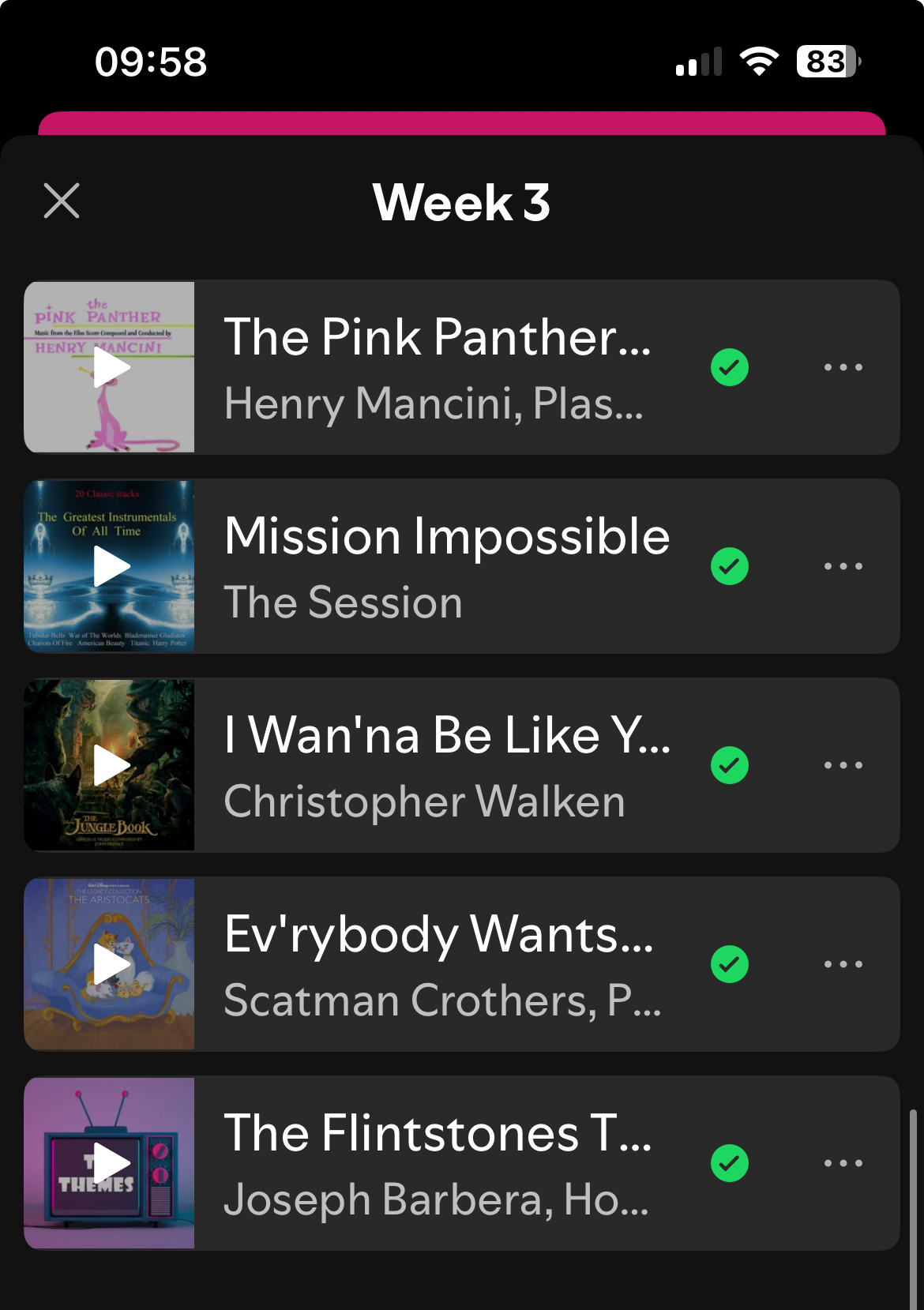Play The Pink Panther theme preview
This screenshot has width=924, height=1310.
[110, 367]
